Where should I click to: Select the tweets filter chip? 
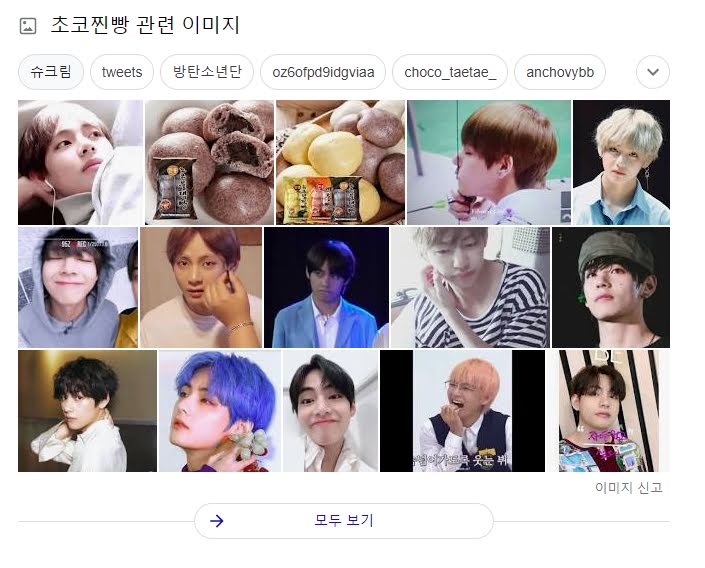pyautogui.click(x=122, y=72)
